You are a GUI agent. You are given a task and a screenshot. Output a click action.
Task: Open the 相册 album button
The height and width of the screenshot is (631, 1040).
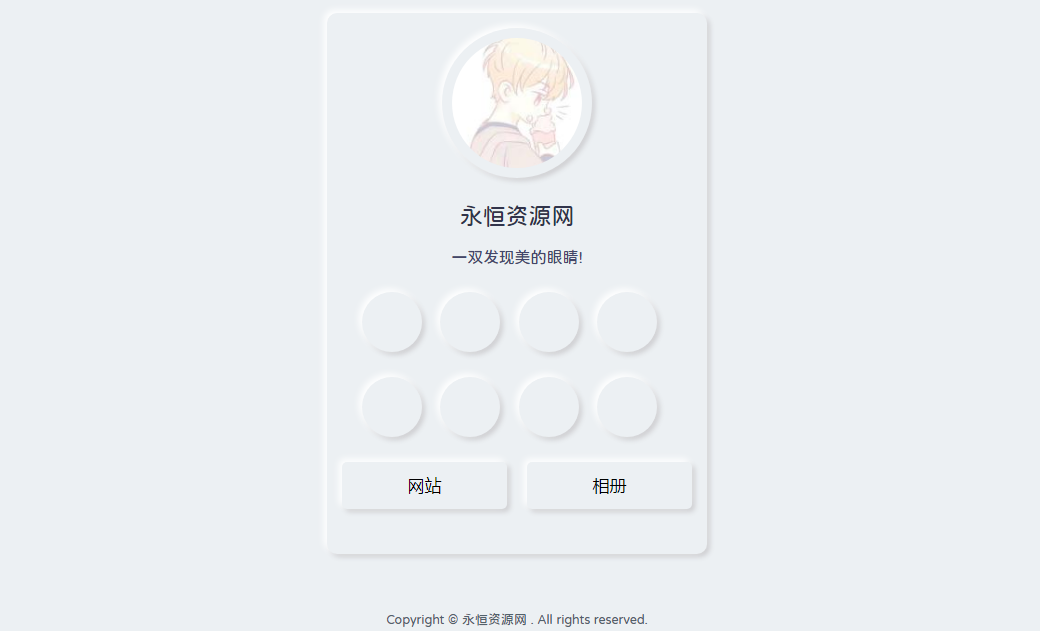[x=609, y=486]
